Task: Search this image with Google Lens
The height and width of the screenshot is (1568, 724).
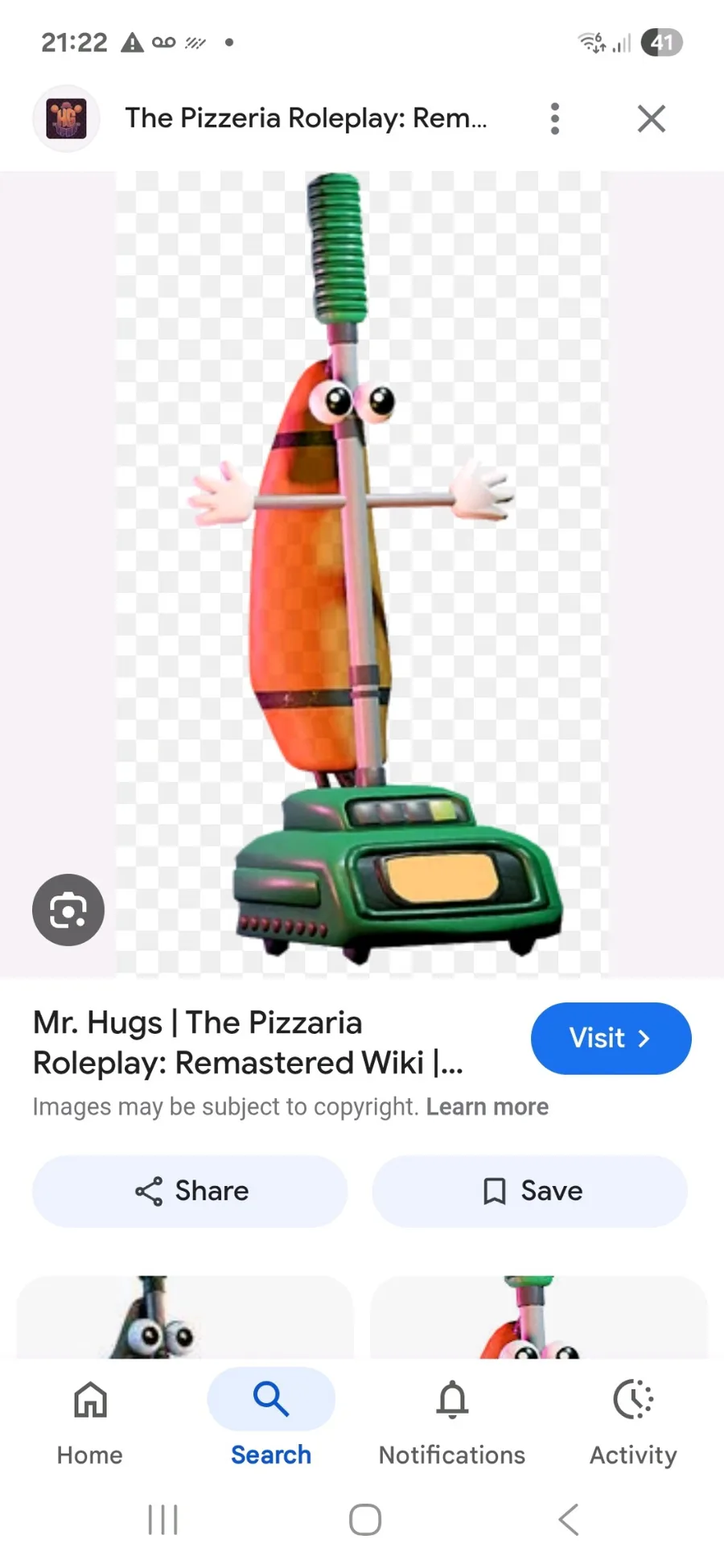Action: [x=68, y=910]
